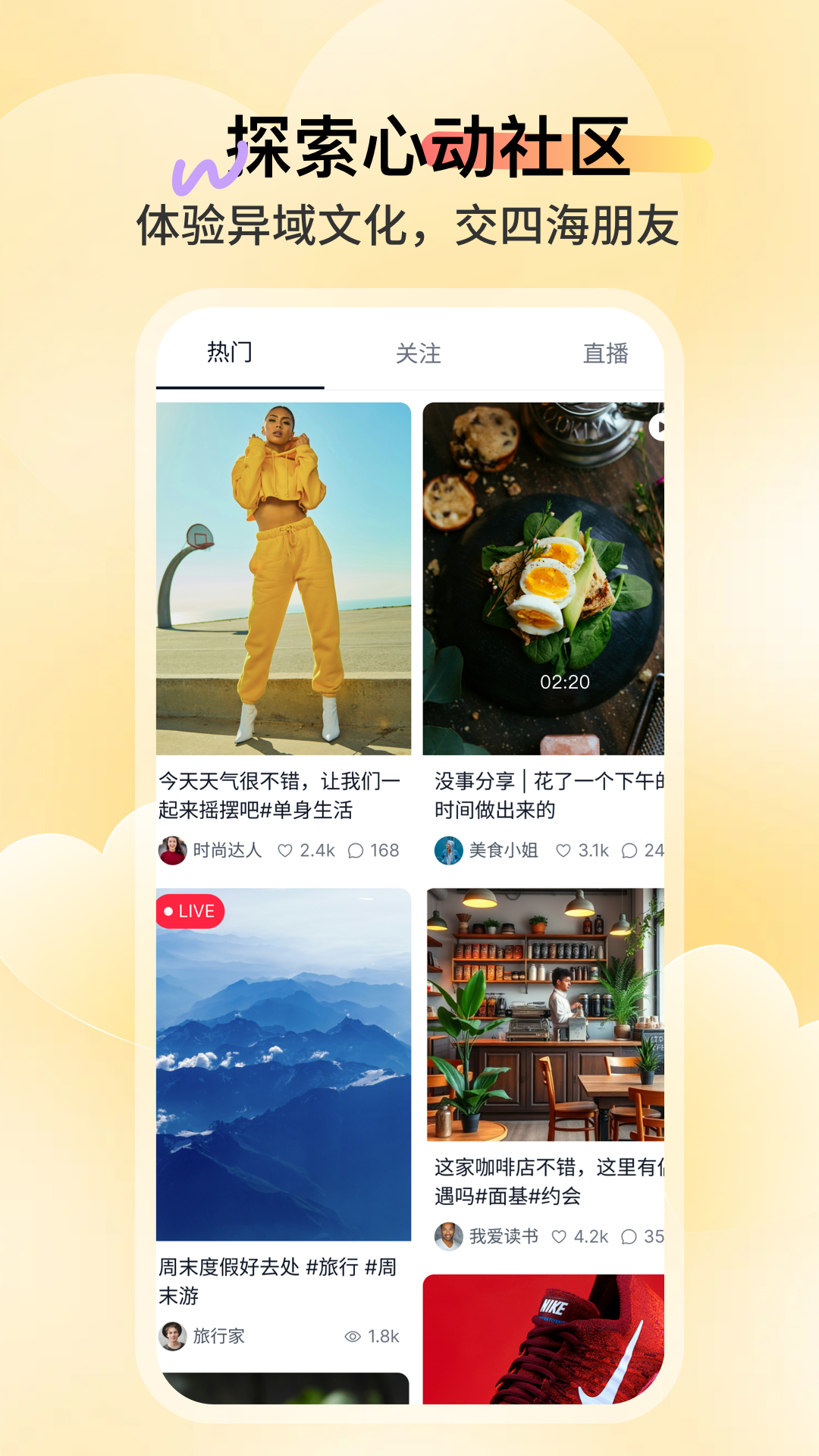Join the LIVE mountain stream via LIVE badge
Screen dimensions: 819x1456
point(188,912)
